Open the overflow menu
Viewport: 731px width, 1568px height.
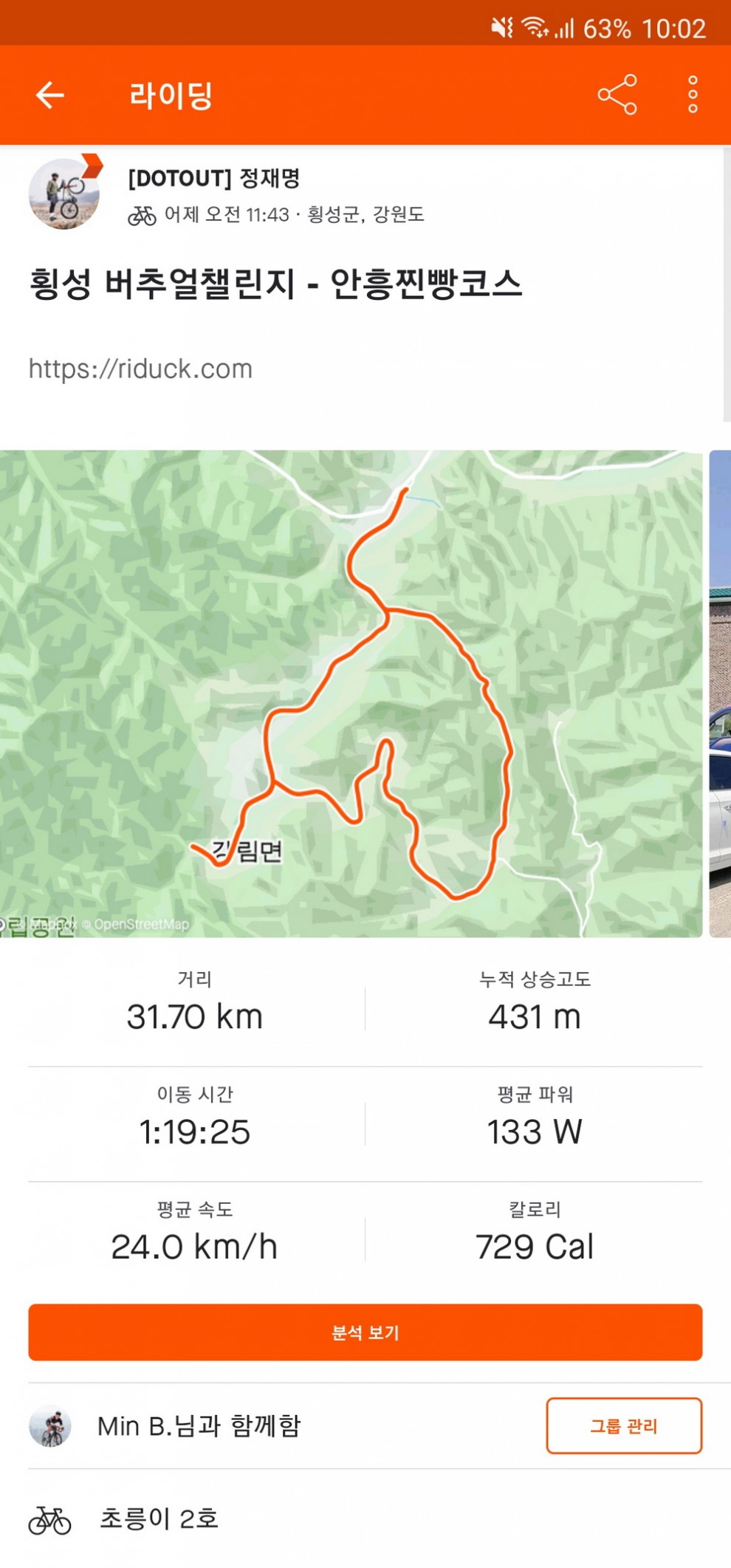tap(692, 95)
